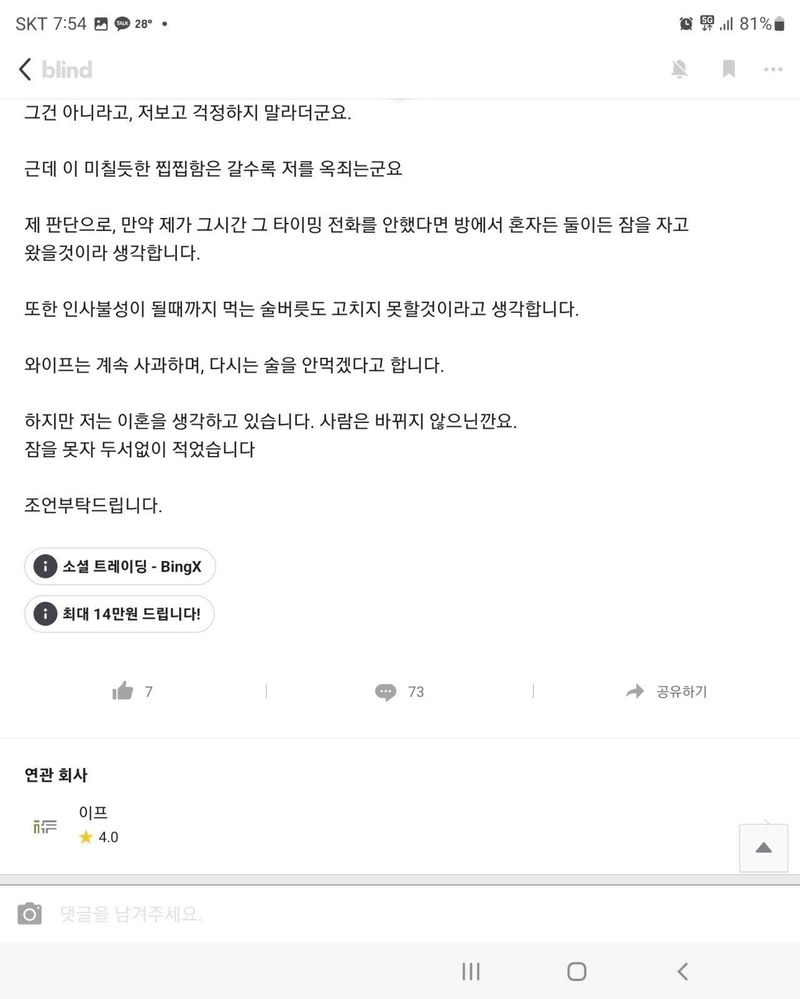The height and width of the screenshot is (999, 800).
Task: Open the 최대 14만원 드립니다! promotion banner
Action: click(x=118, y=614)
